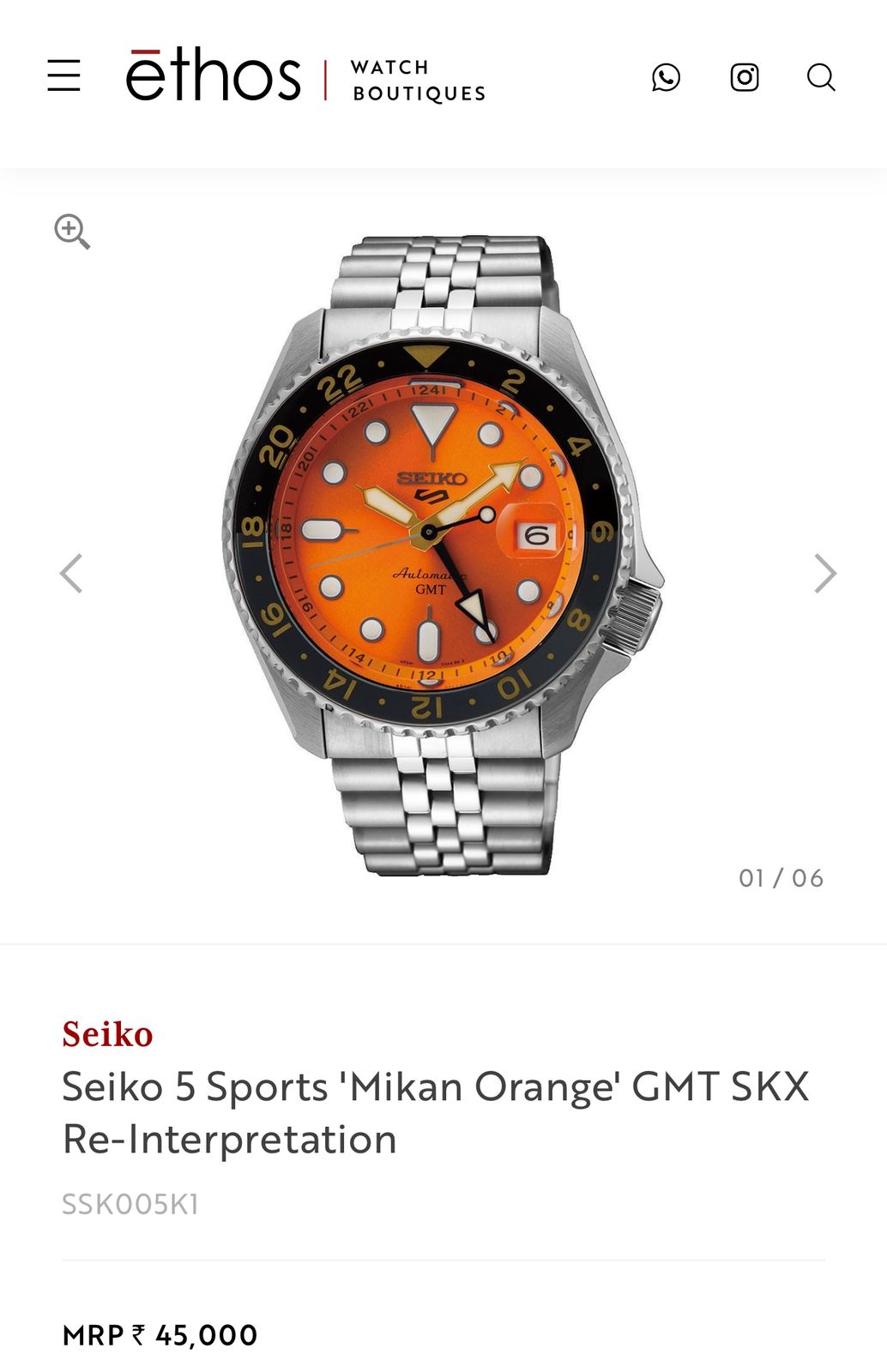This screenshot has width=887, height=1372.
Task: Open the Ethos Instagram page
Action: 744,78
